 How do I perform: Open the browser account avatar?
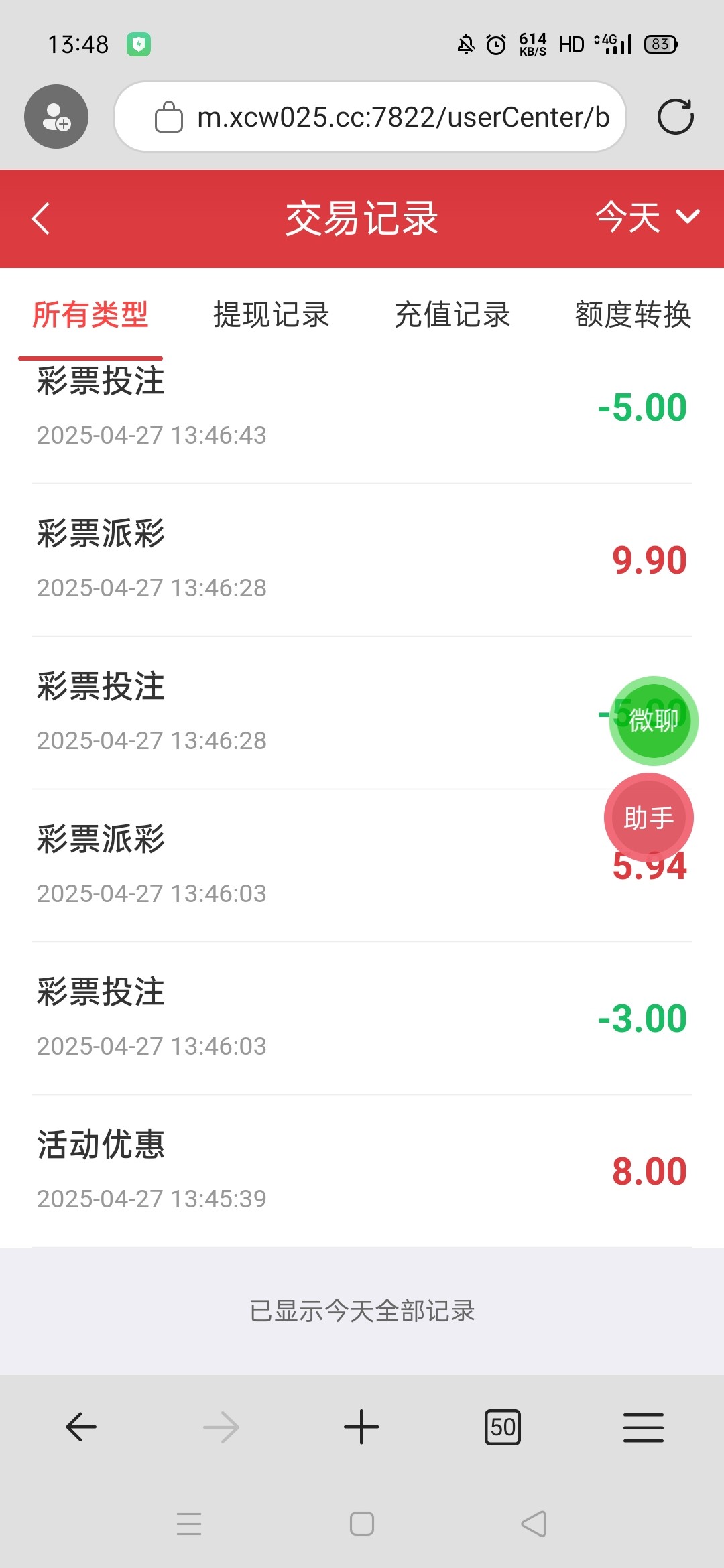coord(56,117)
